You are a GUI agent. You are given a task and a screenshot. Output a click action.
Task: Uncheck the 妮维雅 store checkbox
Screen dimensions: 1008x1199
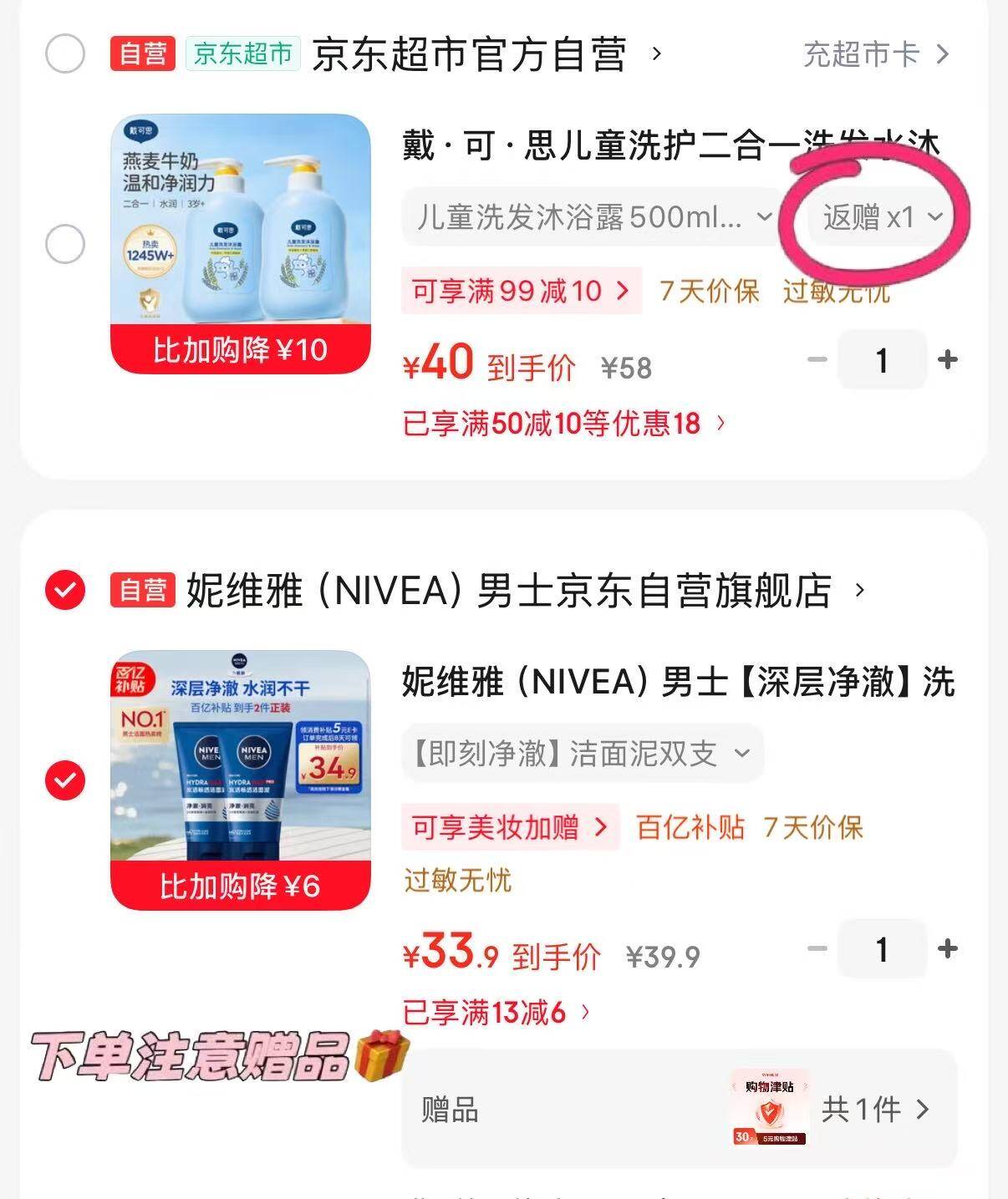point(65,591)
